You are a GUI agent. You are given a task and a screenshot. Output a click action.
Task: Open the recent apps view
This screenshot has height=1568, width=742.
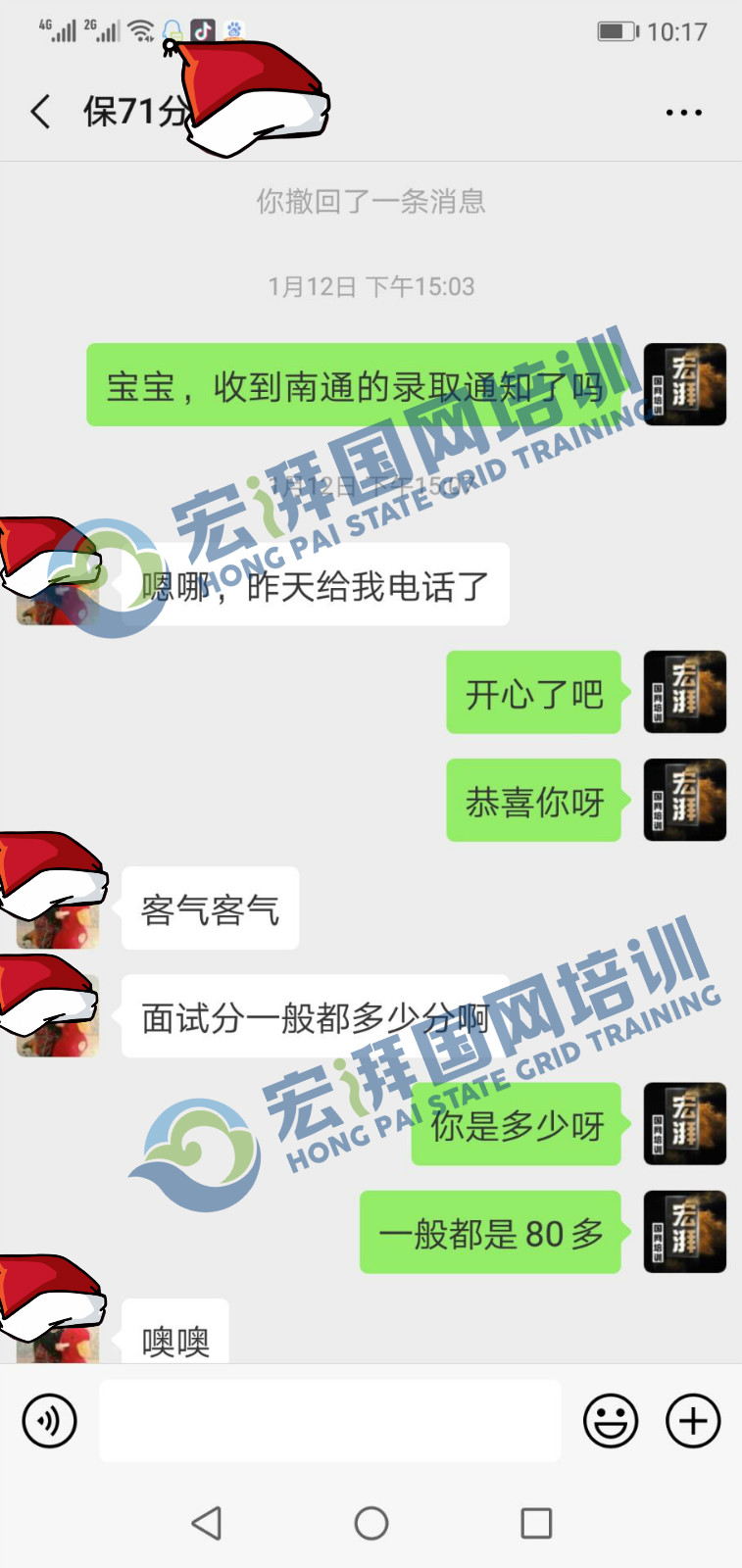536,1523
